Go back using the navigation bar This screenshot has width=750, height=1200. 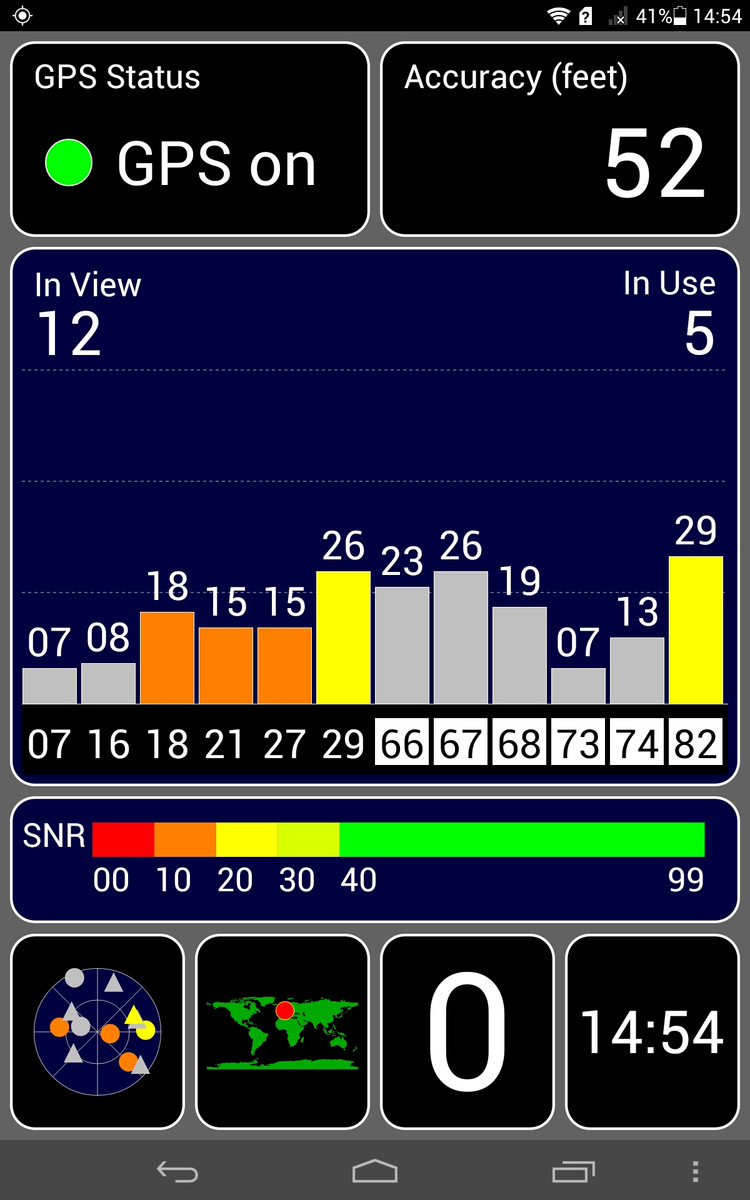pos(178,1171)
